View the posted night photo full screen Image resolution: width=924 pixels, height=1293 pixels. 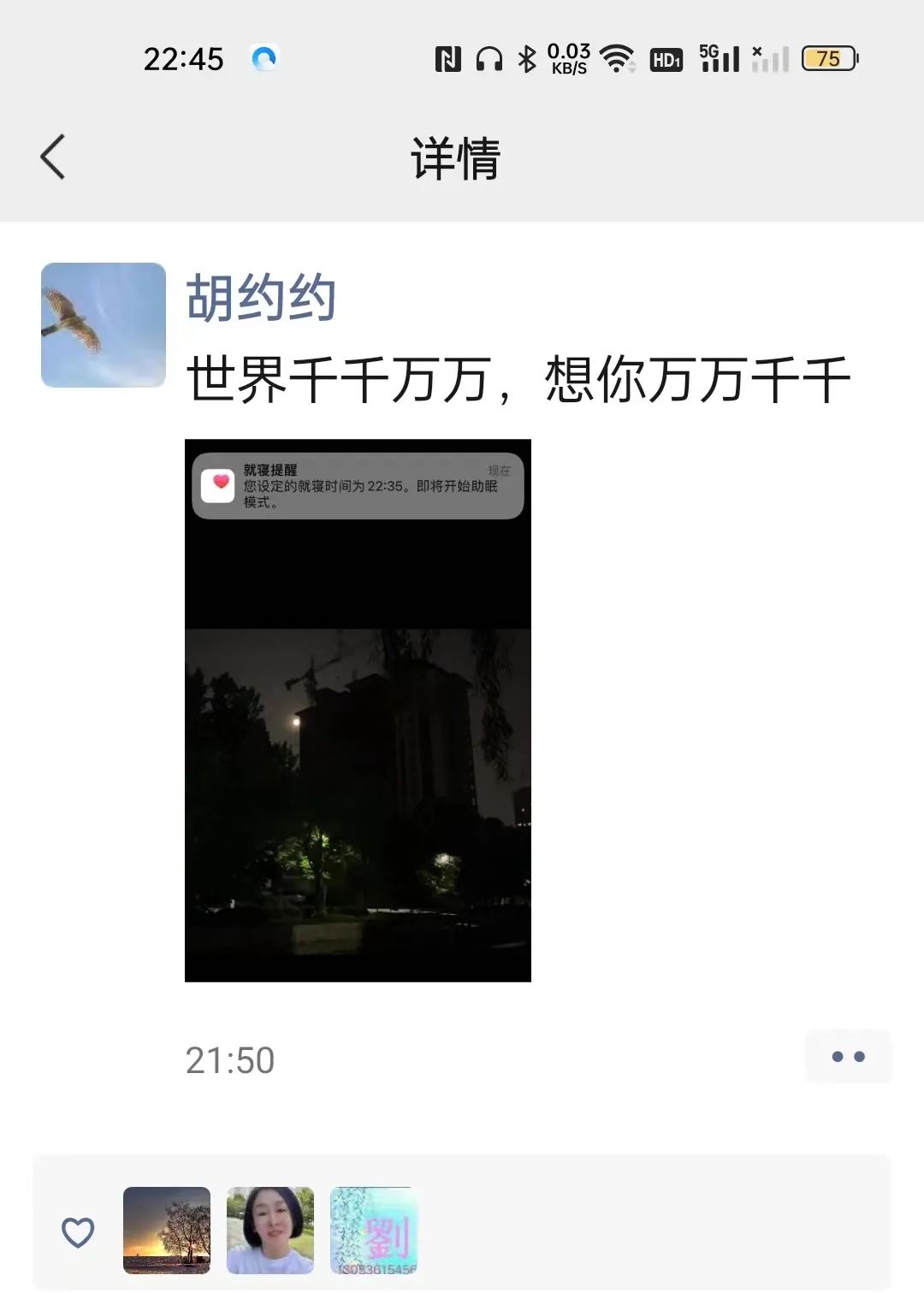point(358,710)
